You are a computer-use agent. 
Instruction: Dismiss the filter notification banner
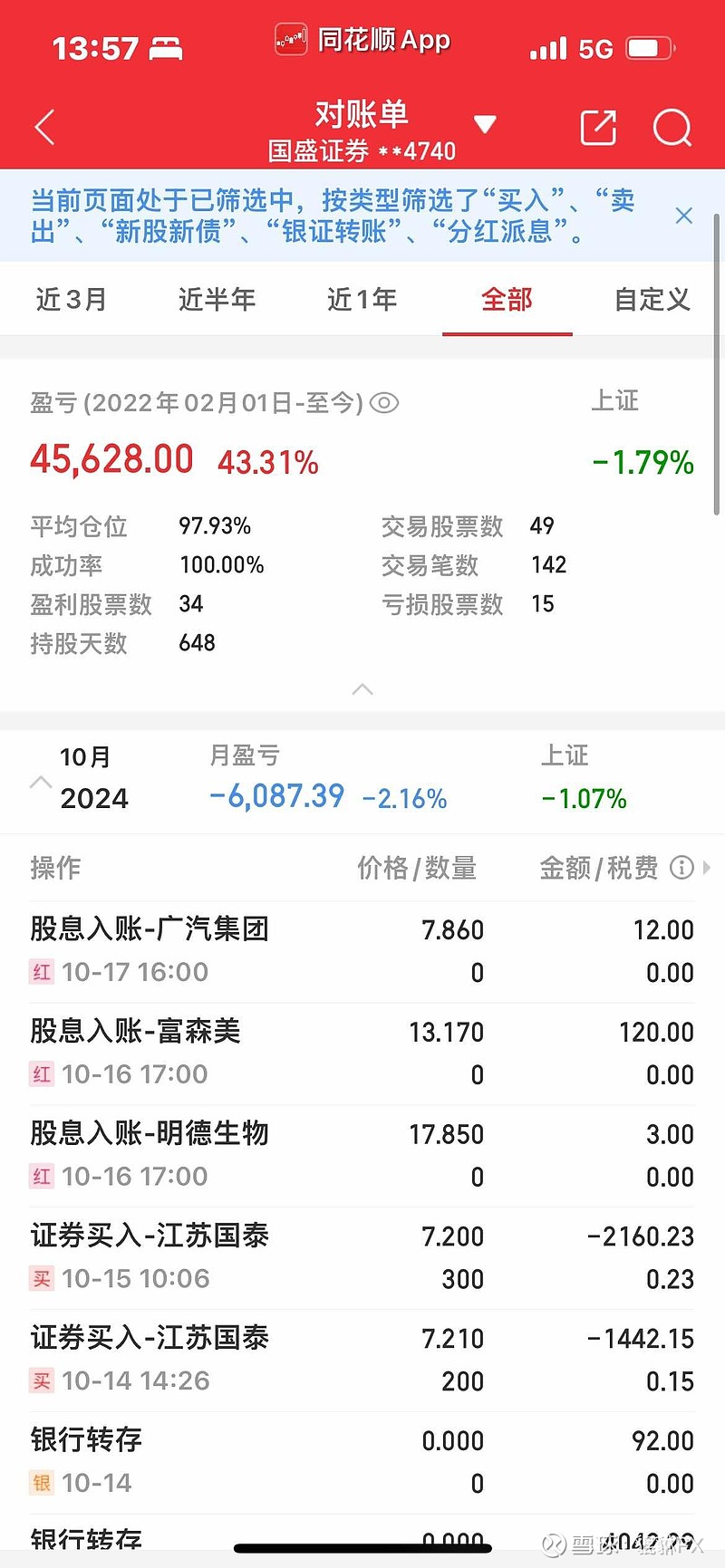[x=684, y=216]
